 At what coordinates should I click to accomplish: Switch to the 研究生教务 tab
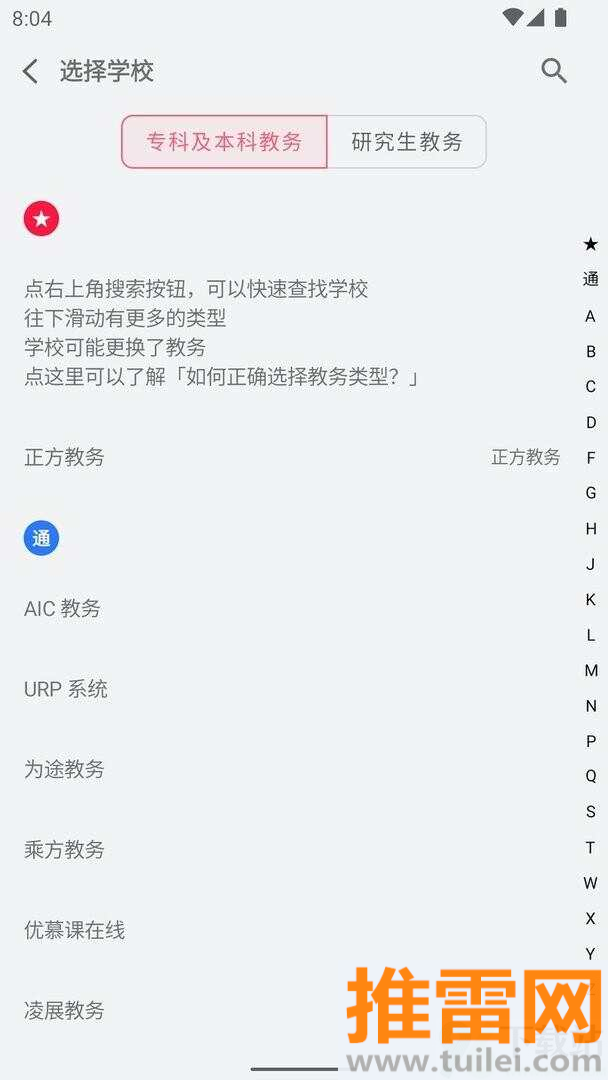tap(406, 142)
